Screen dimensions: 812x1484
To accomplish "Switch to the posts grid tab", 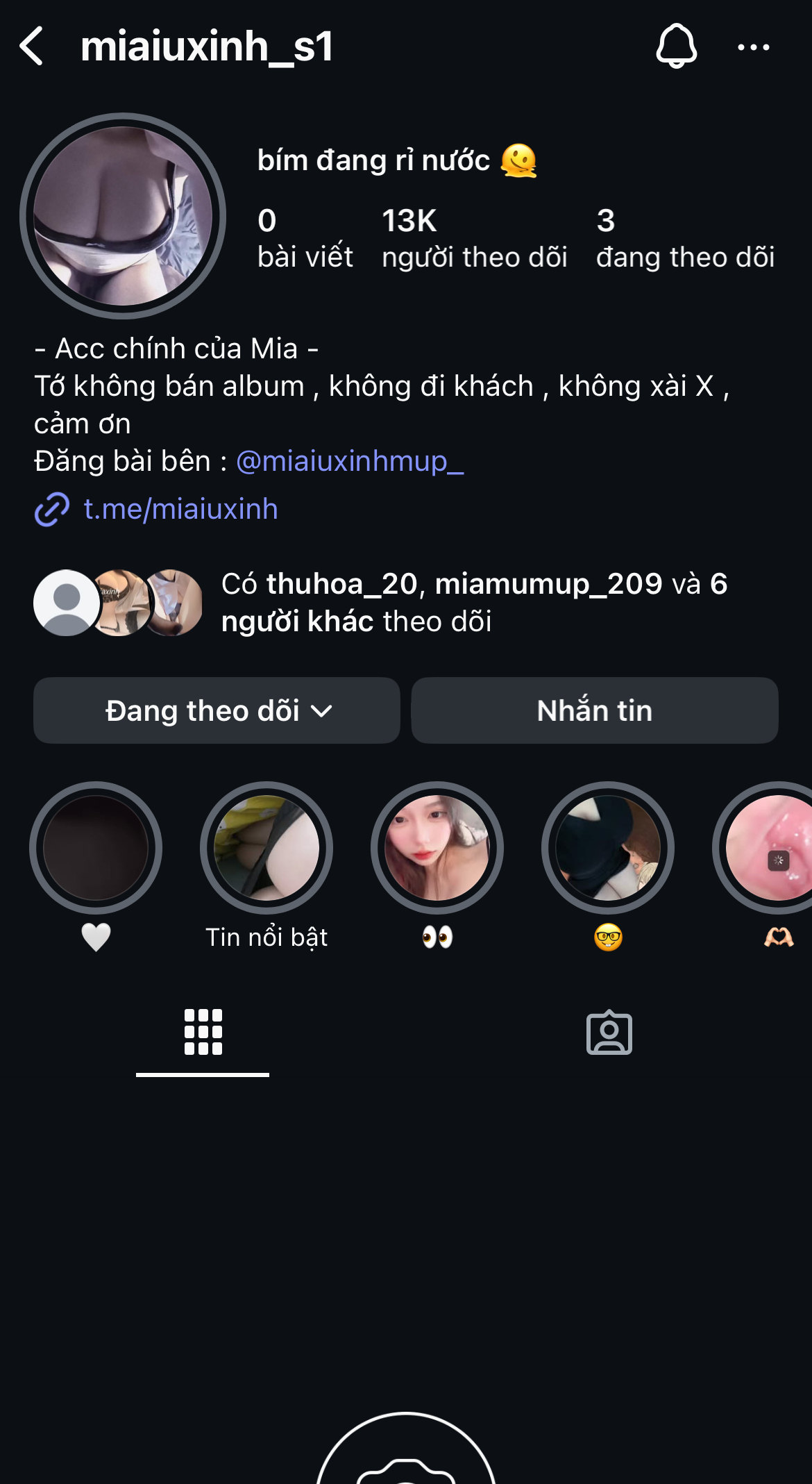I will (x=203, y=1032).
